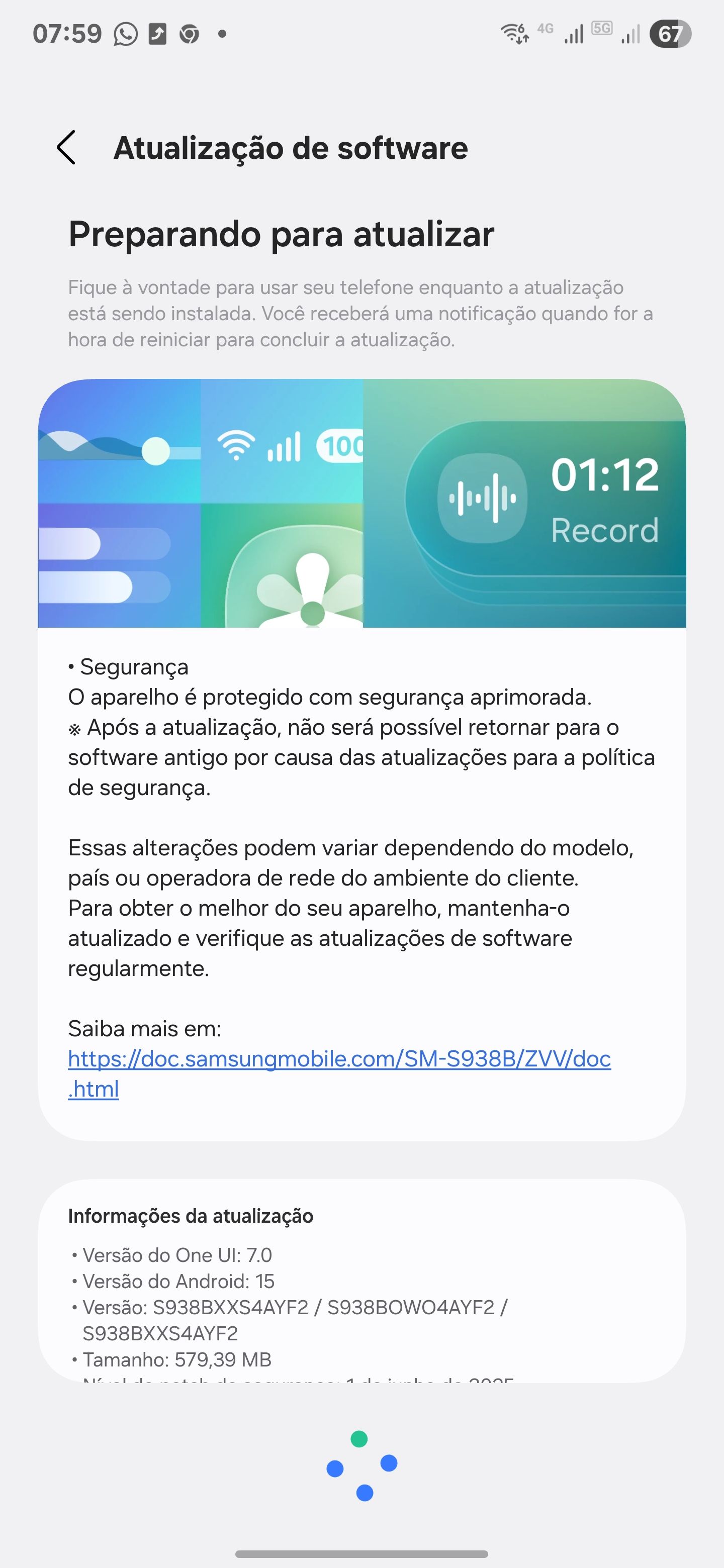724x1568 pixels.
Task: Go back from Atualização de software
Action: click(x=66, y=148)
